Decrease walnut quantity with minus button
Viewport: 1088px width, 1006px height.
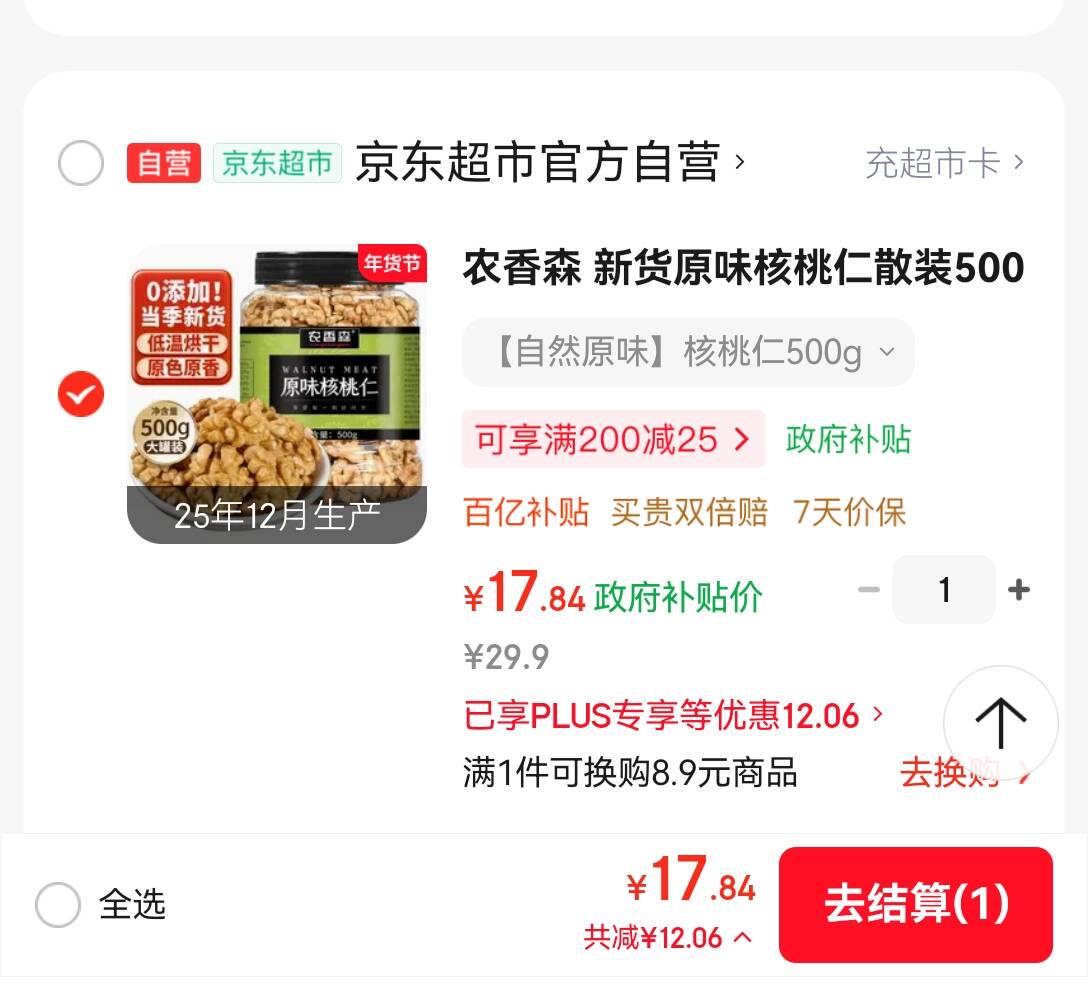868,590
